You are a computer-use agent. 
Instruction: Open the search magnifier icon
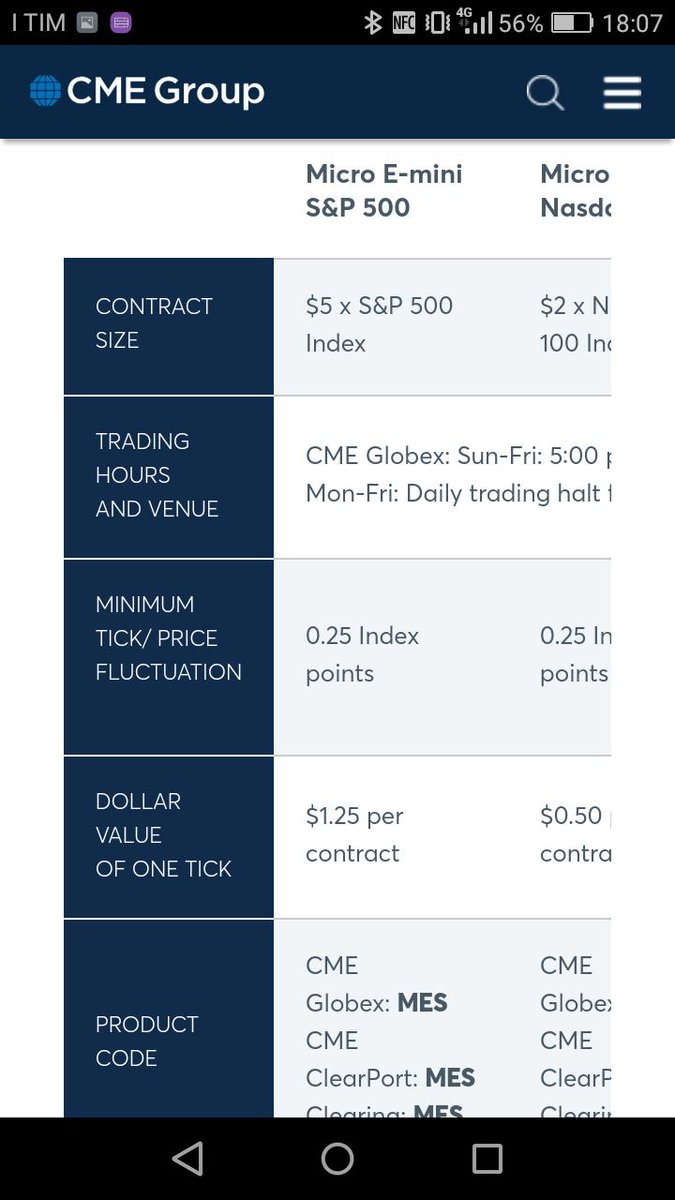[x=545, y=94]
